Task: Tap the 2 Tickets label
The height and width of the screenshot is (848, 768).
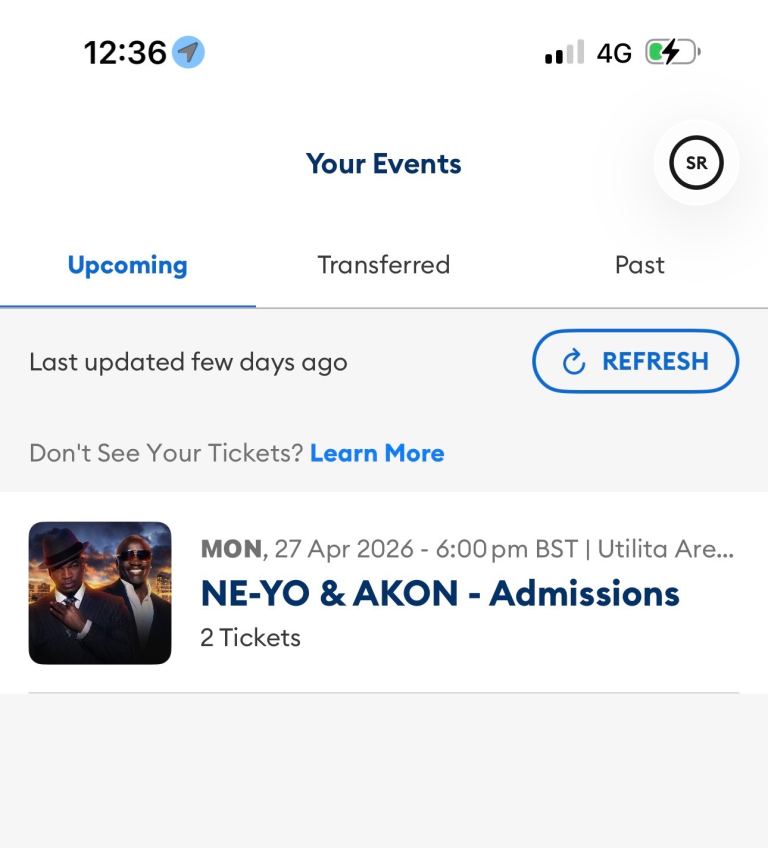Action: (x=249, y=637)
